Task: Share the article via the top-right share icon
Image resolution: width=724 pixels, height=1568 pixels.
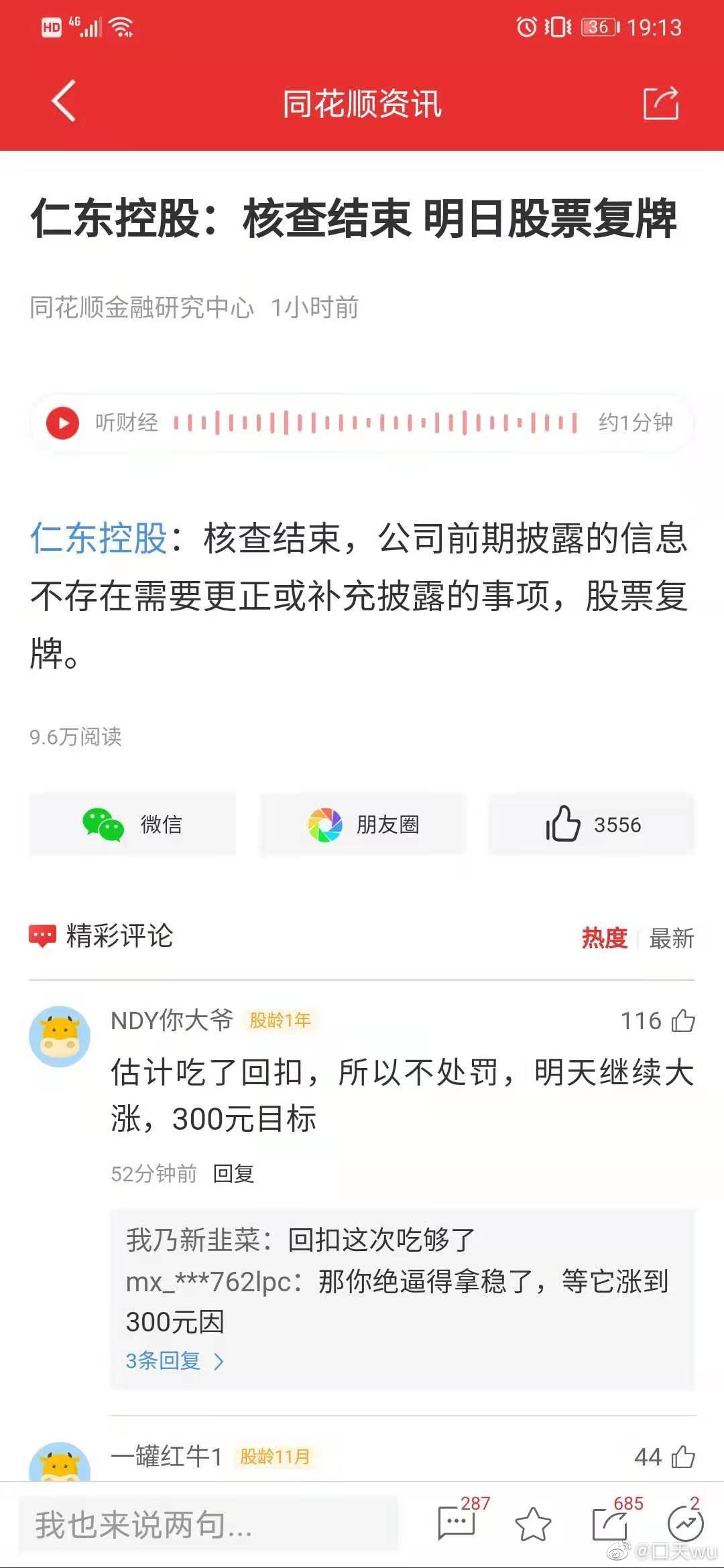Action: point(660,104)
